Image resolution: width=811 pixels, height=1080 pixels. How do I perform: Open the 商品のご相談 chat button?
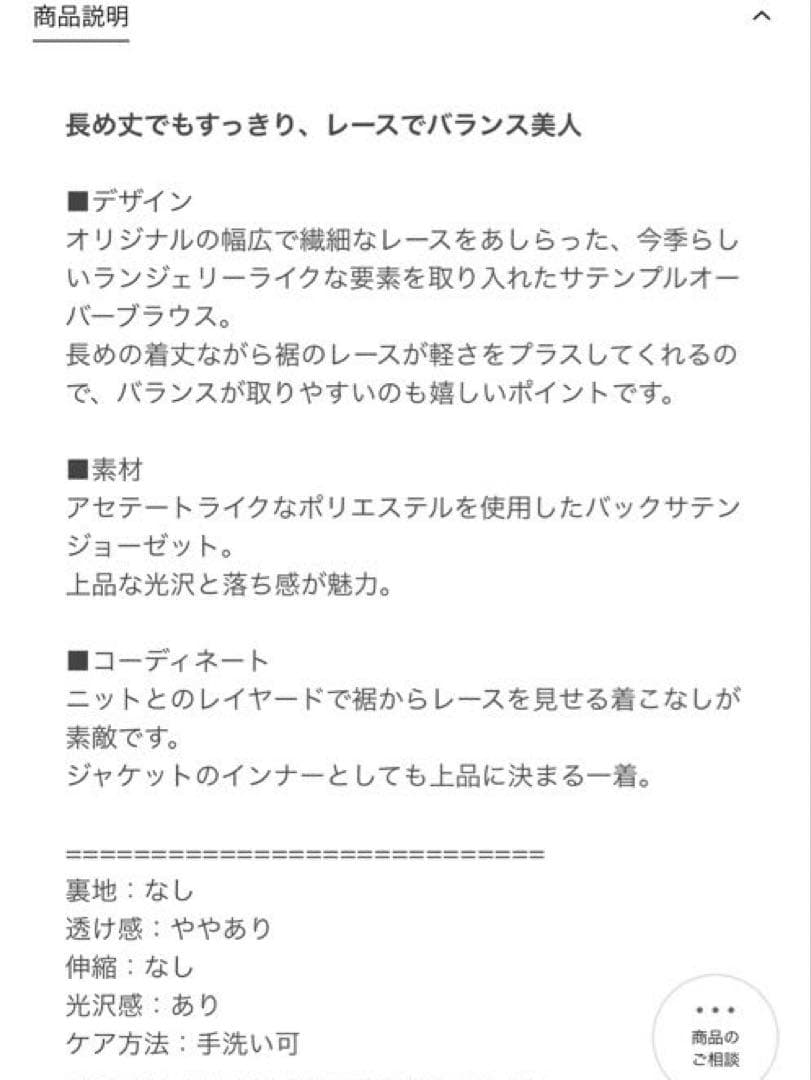point(715,1035)
